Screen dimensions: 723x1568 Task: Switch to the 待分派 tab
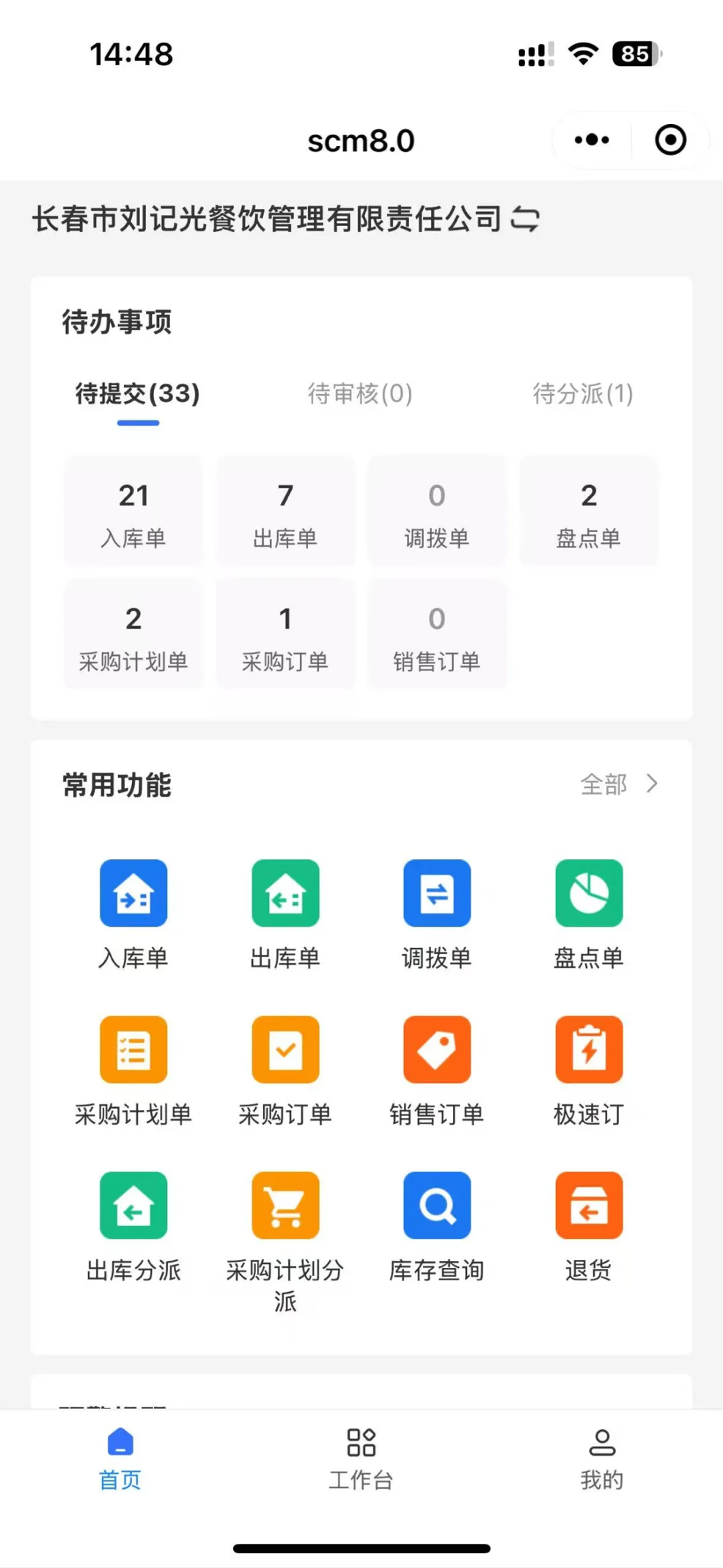pos(582,394)
